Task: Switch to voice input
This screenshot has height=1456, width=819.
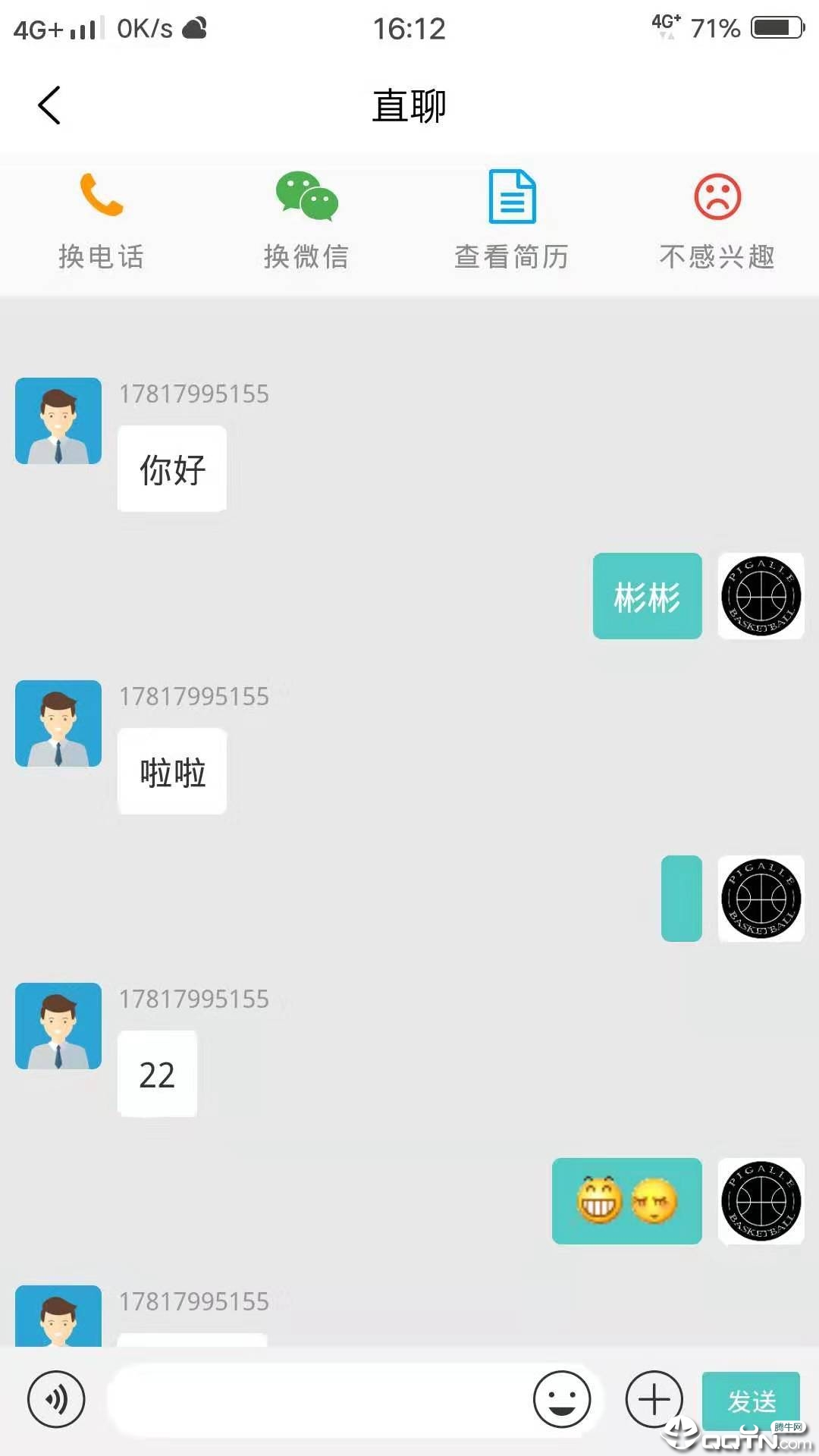Action: (56, 1399)
